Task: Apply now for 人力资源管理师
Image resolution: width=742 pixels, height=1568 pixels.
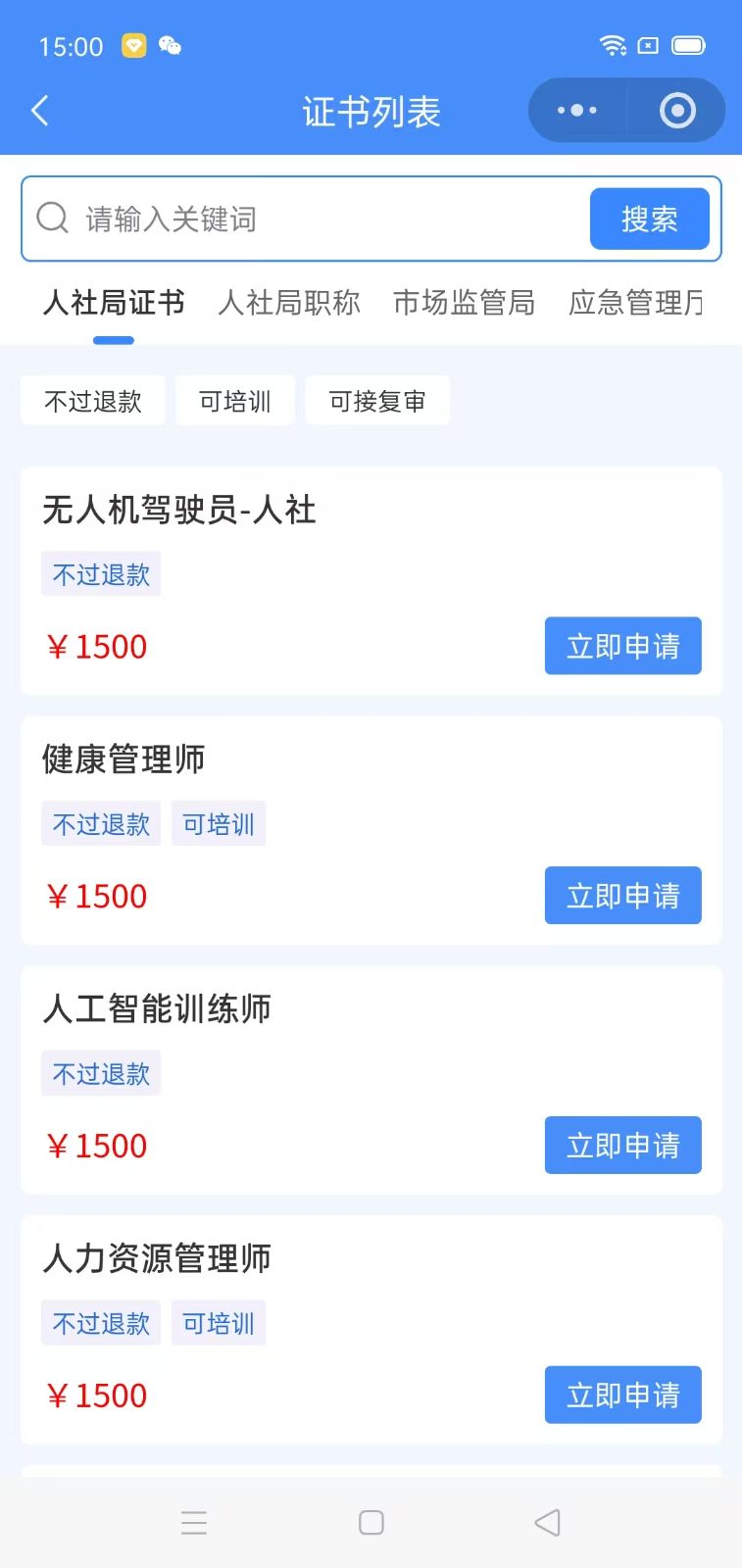Action: click(622, 1395)
